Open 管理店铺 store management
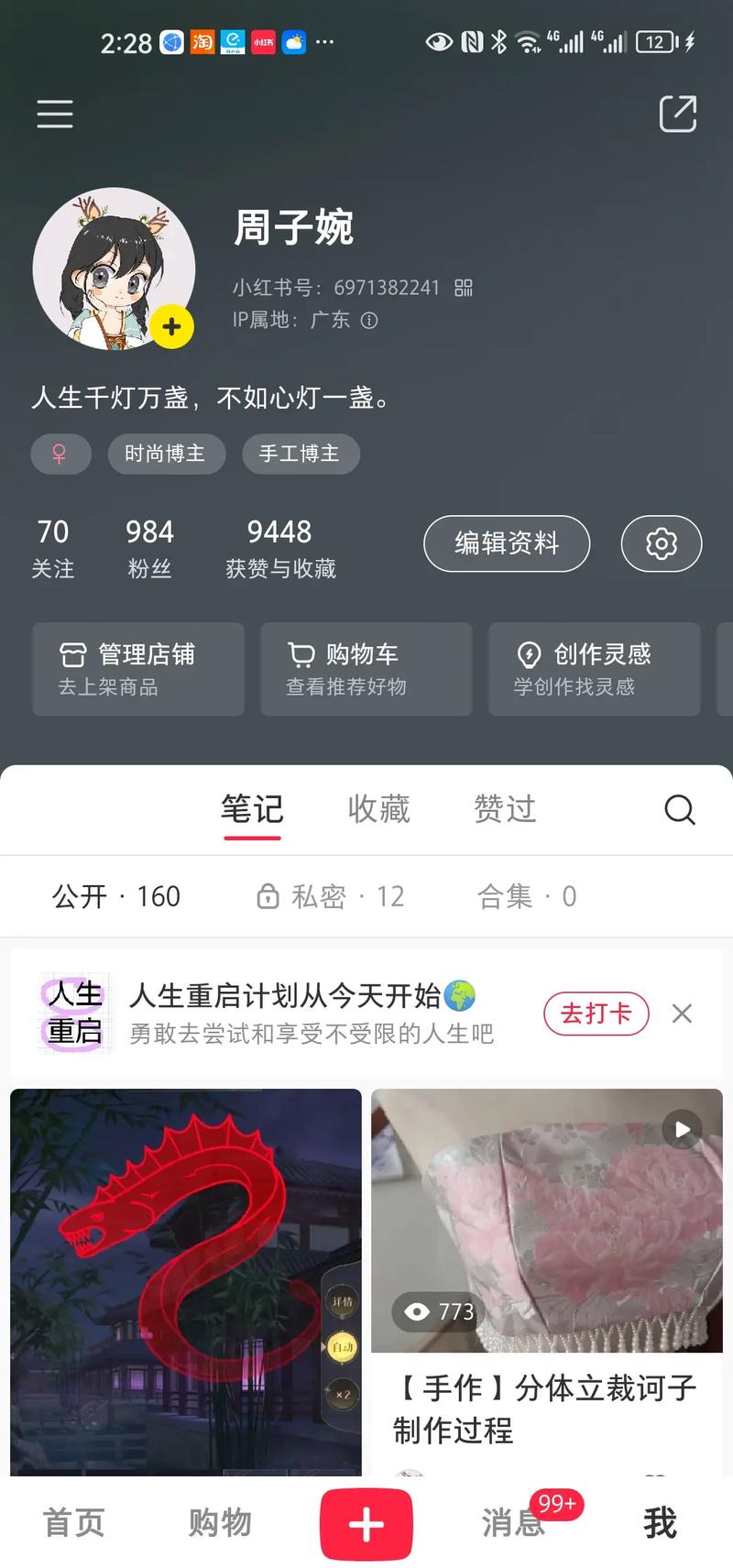Image resolution: width=733 pixels, height=1568 pixels. coord(137,669)
